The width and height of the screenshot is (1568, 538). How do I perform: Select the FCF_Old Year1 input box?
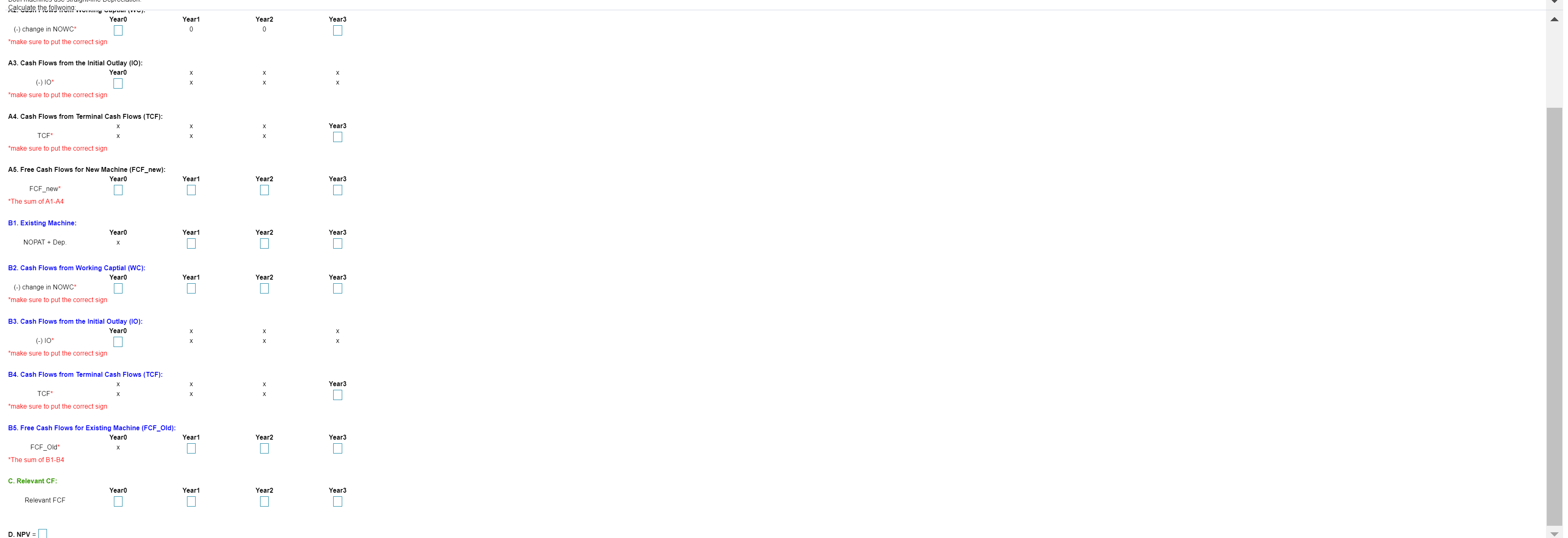click(x=191, y=449)
